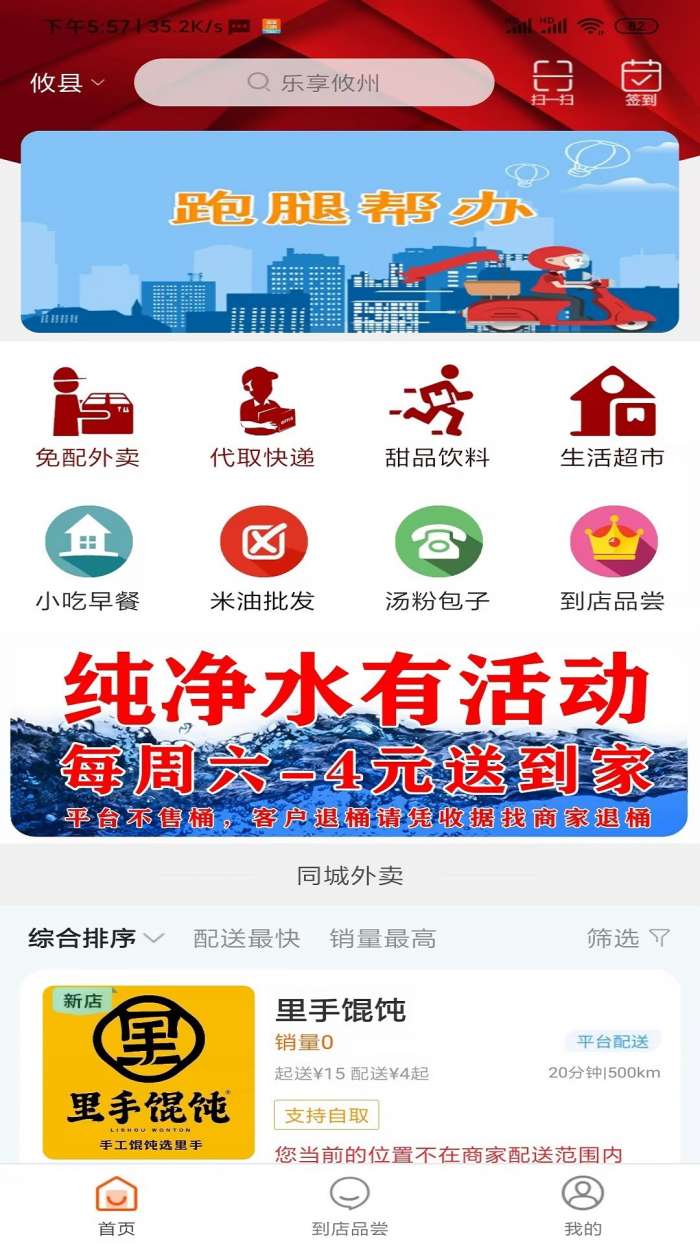Expand the 综合排序 sort dropdown
The image size is (700, 1244).
point(96,938)
